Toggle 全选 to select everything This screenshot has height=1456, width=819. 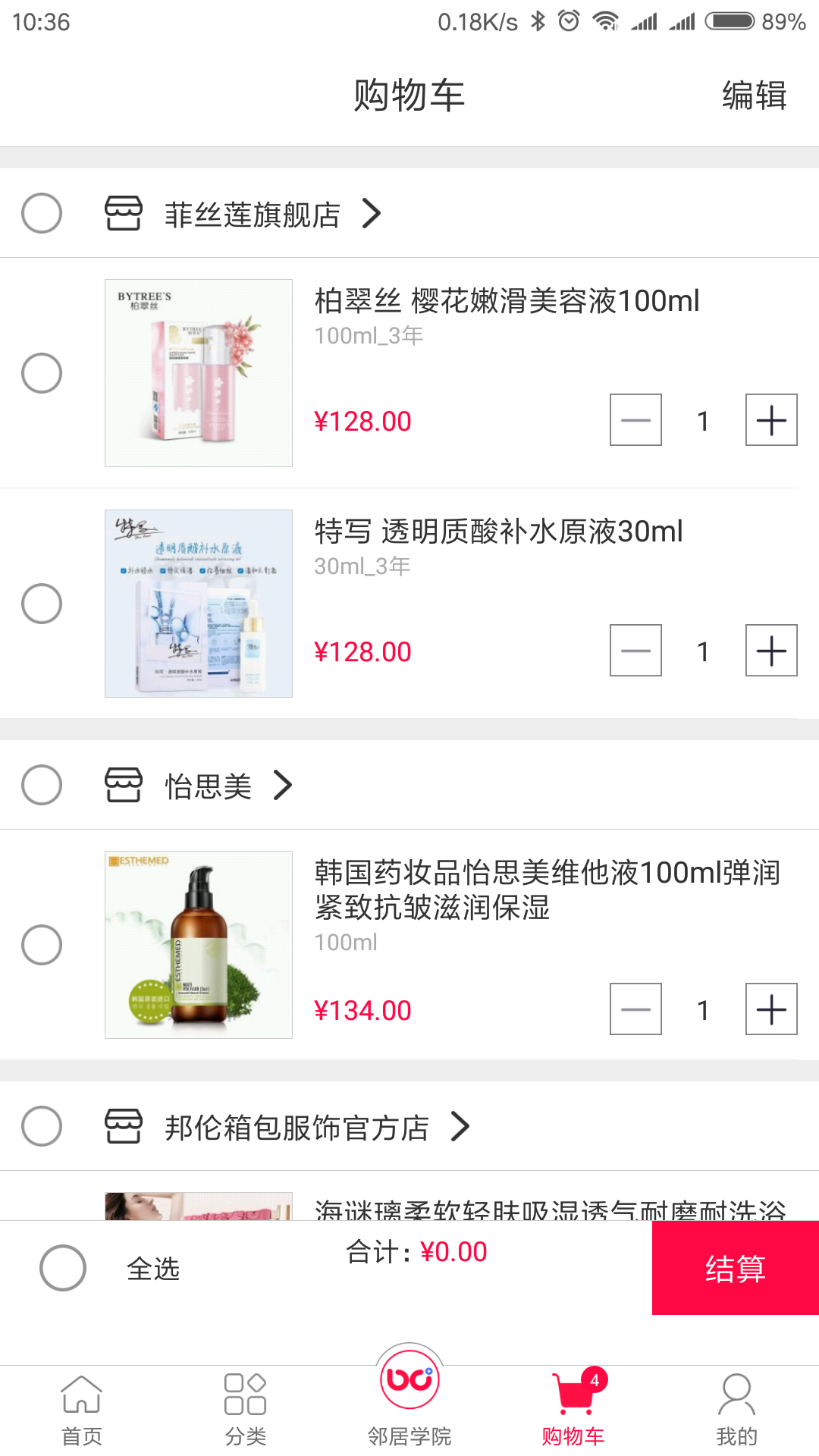63,1268
